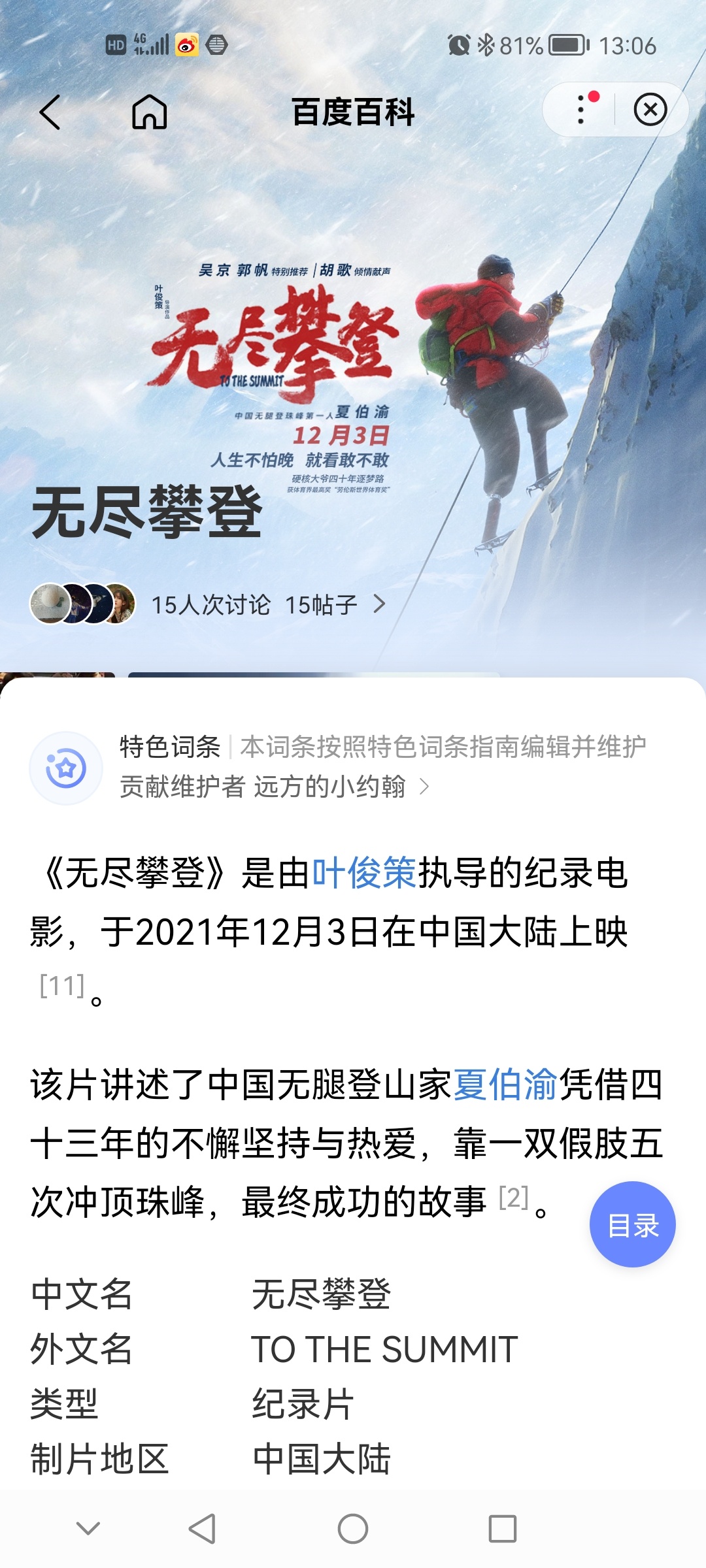Open reference citation [11]
Viewport: 706px width, 1568px height.
(x=62, y=985)
